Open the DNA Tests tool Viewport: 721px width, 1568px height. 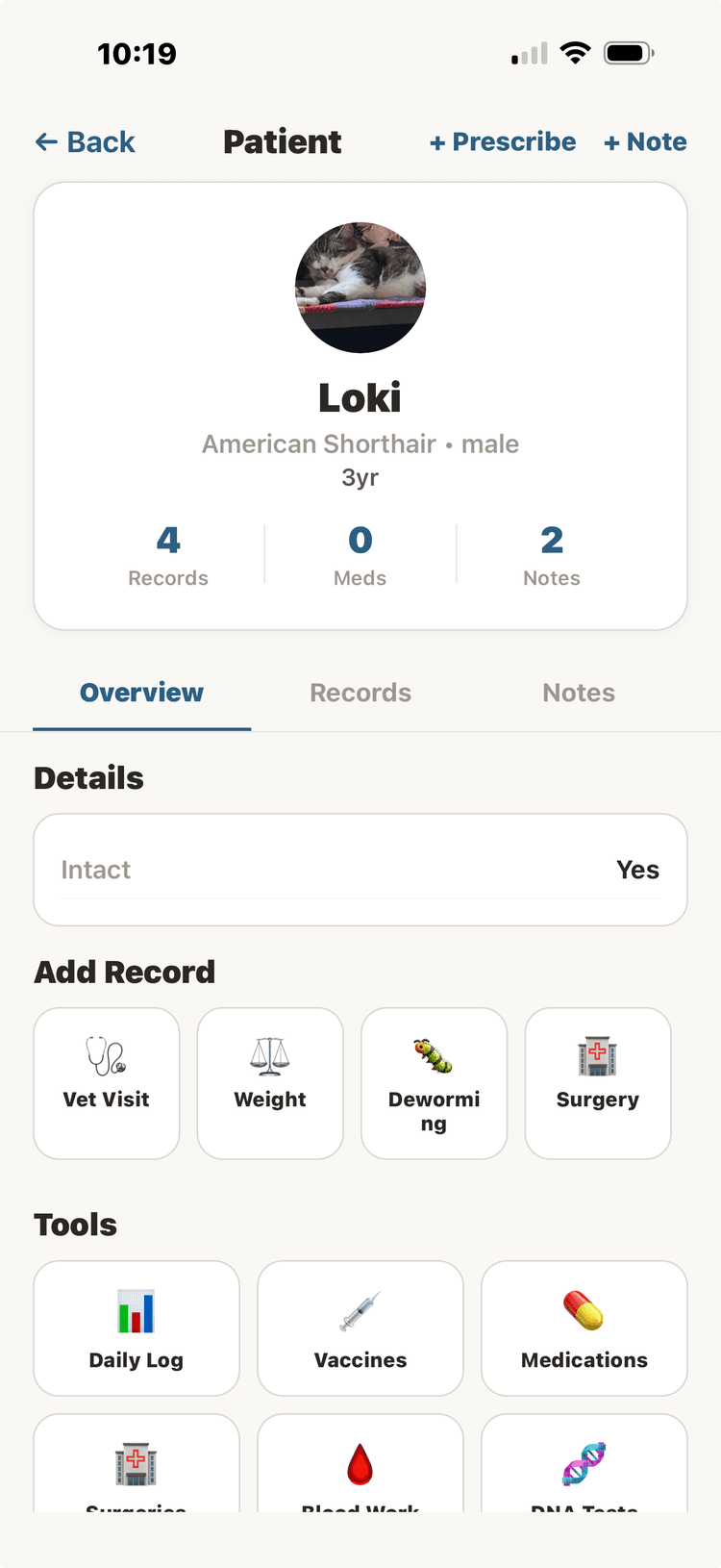(x=584, y=1460)
